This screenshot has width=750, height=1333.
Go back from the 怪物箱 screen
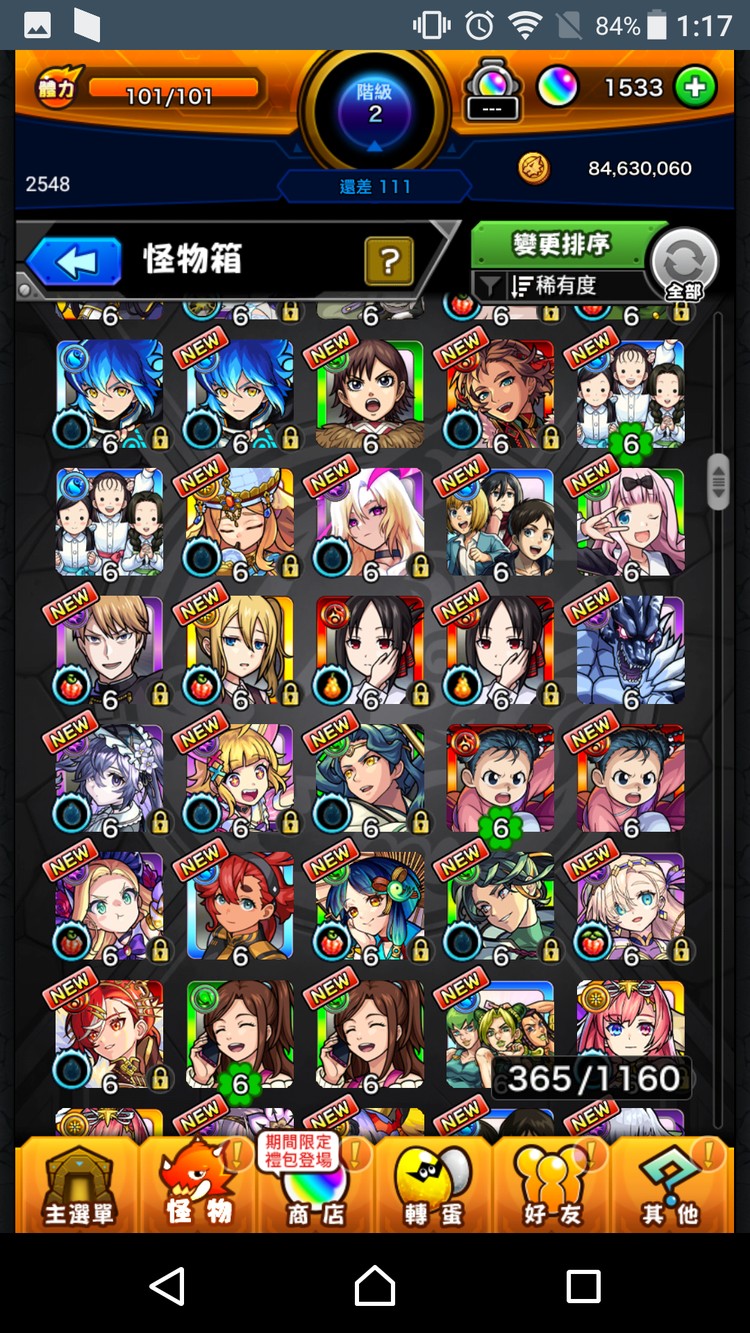click(x=75, y=262)
